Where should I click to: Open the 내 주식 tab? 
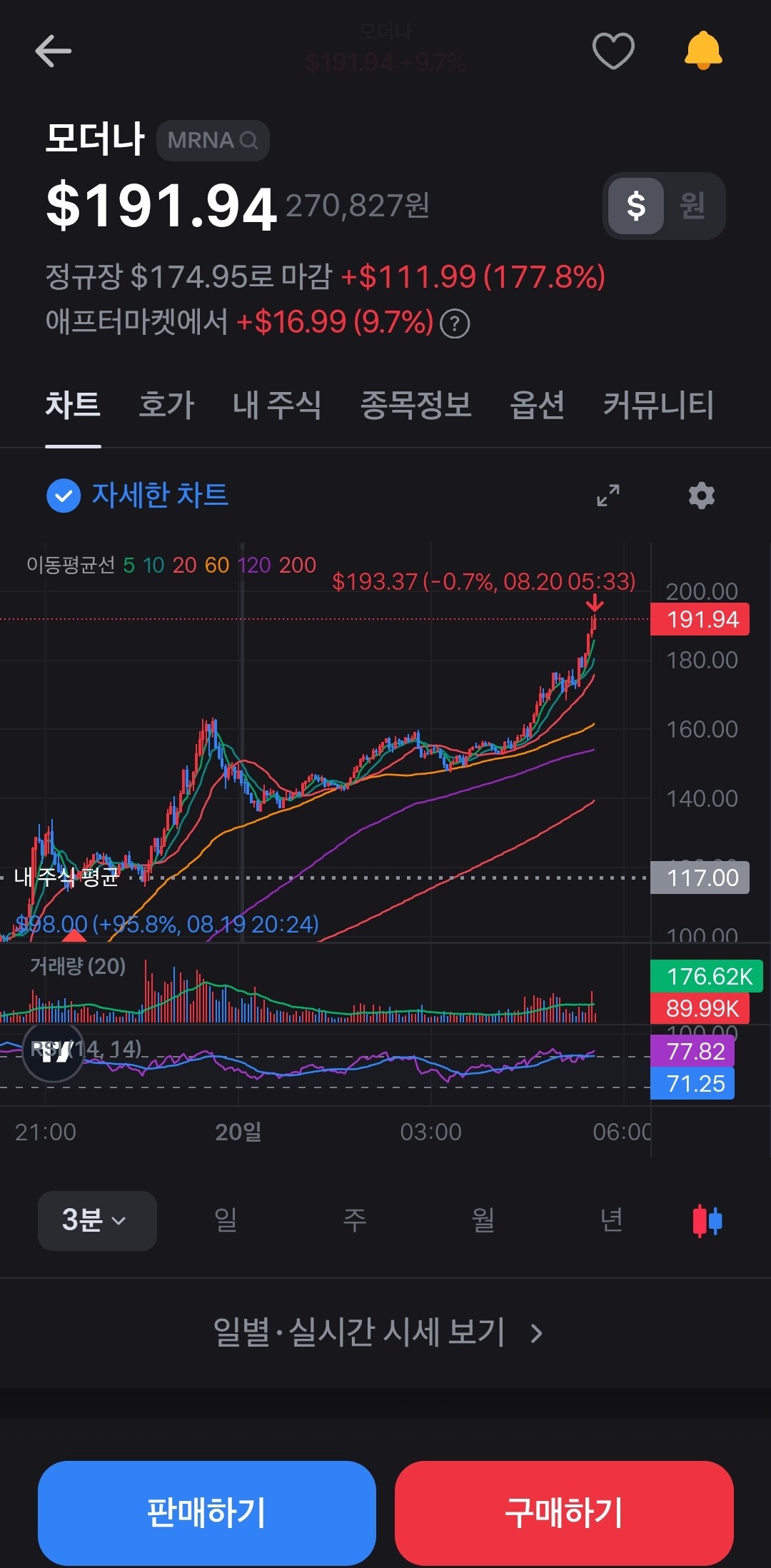277,405
